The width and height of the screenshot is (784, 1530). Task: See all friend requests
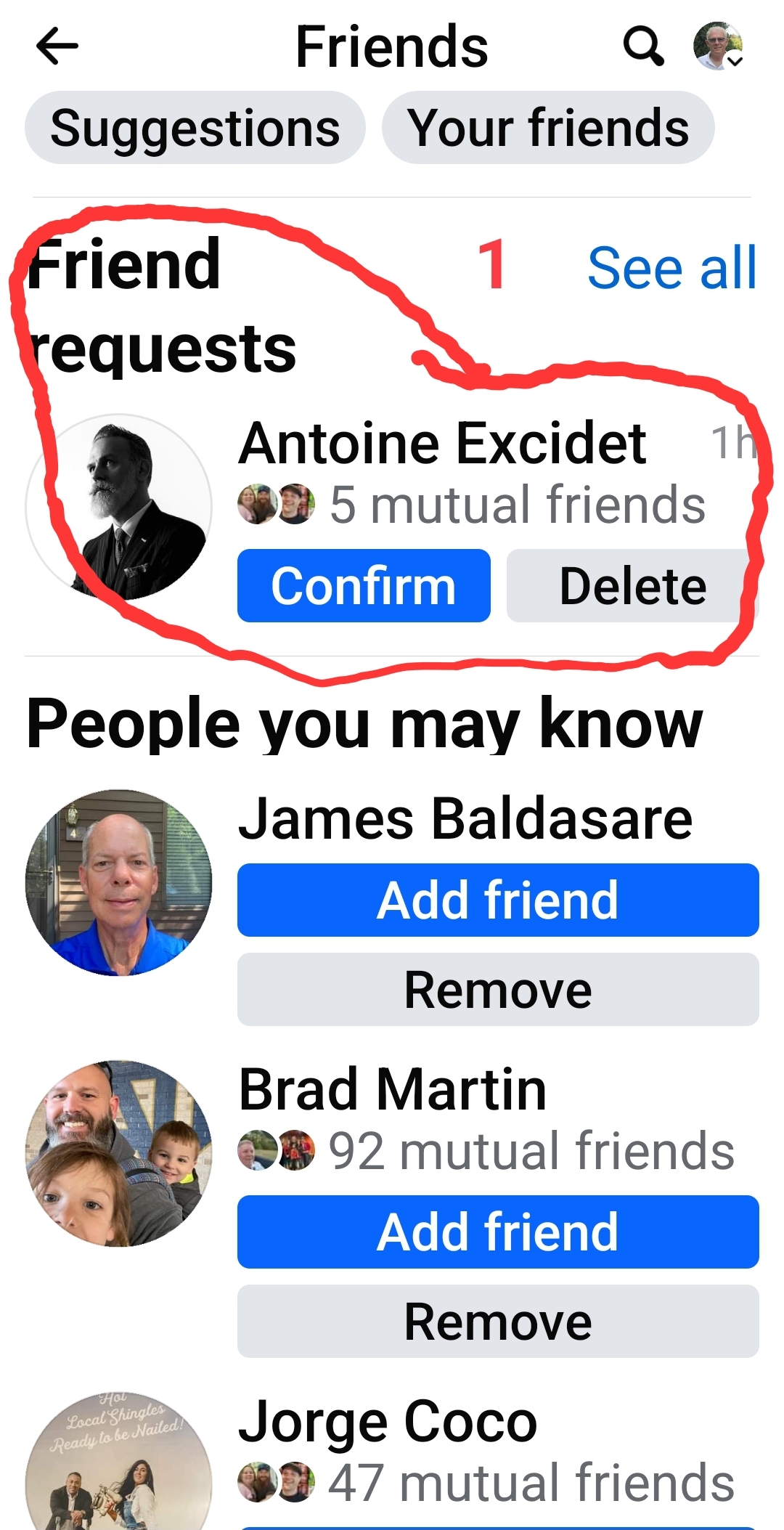(671, 268)
